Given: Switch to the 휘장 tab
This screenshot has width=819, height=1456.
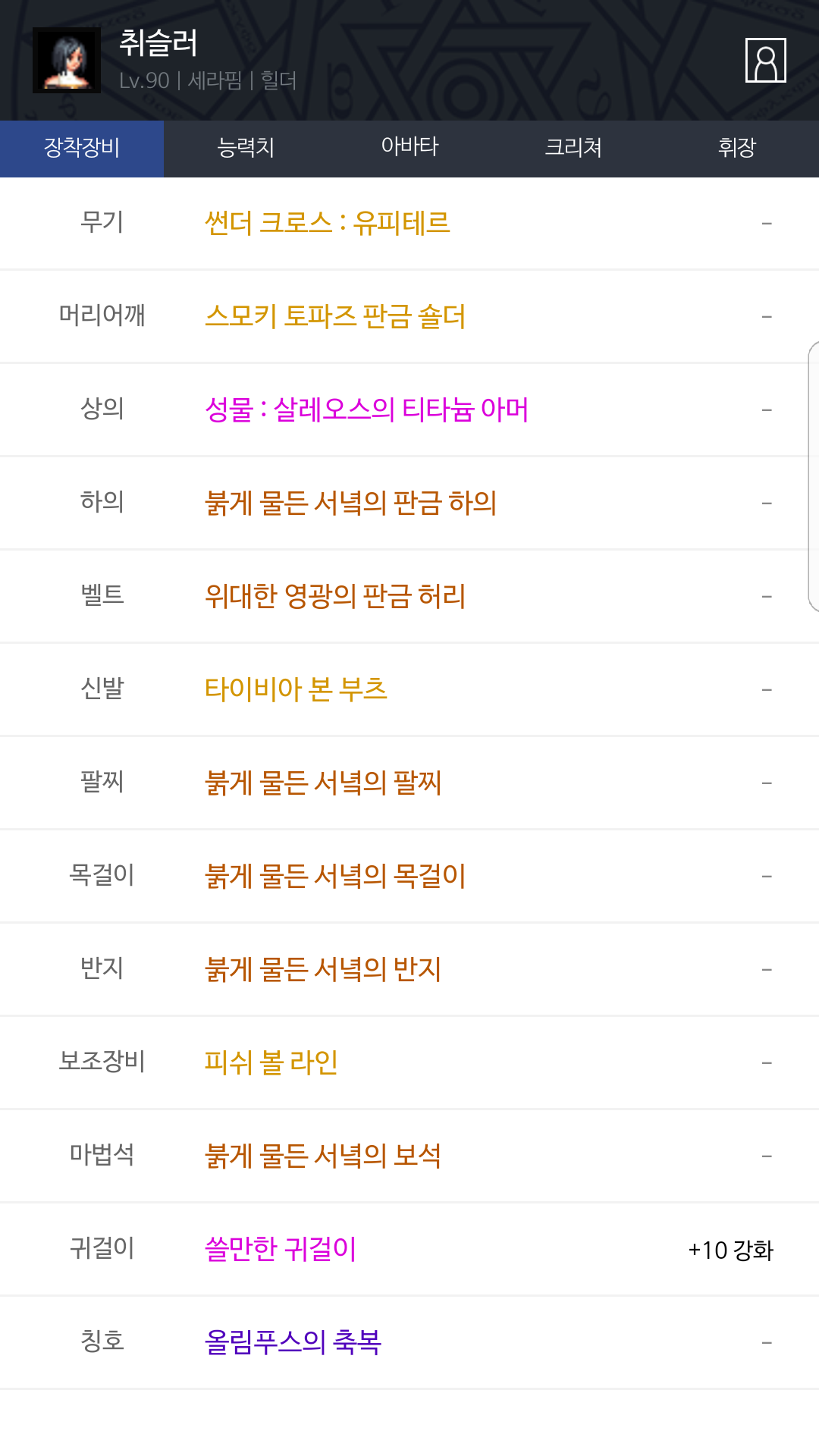Looking at the screenshot, I should click(x=737, y=148).
